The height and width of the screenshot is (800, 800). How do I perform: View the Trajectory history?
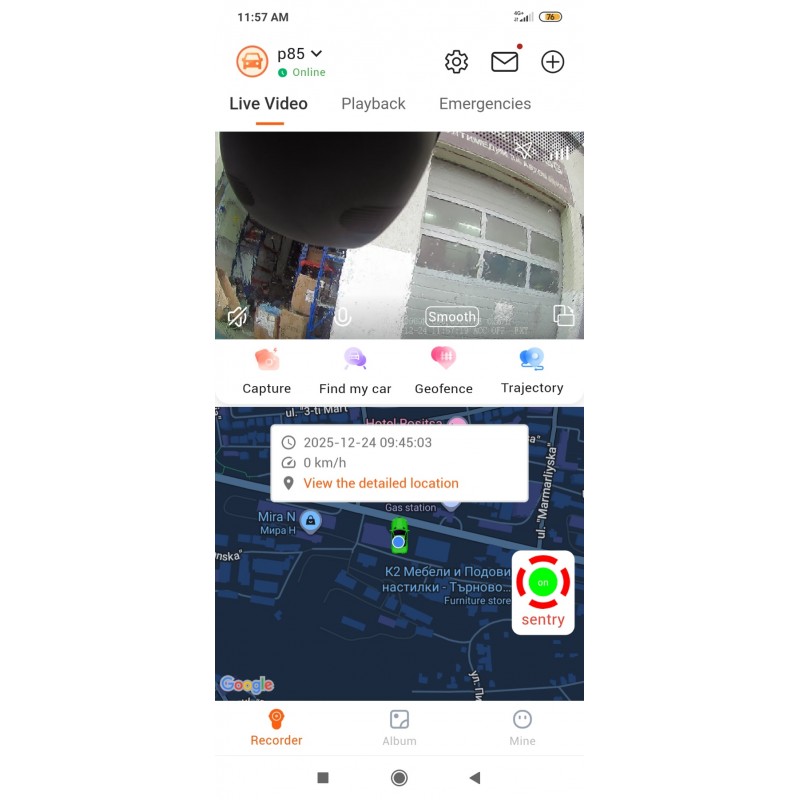tap(532, 370)
